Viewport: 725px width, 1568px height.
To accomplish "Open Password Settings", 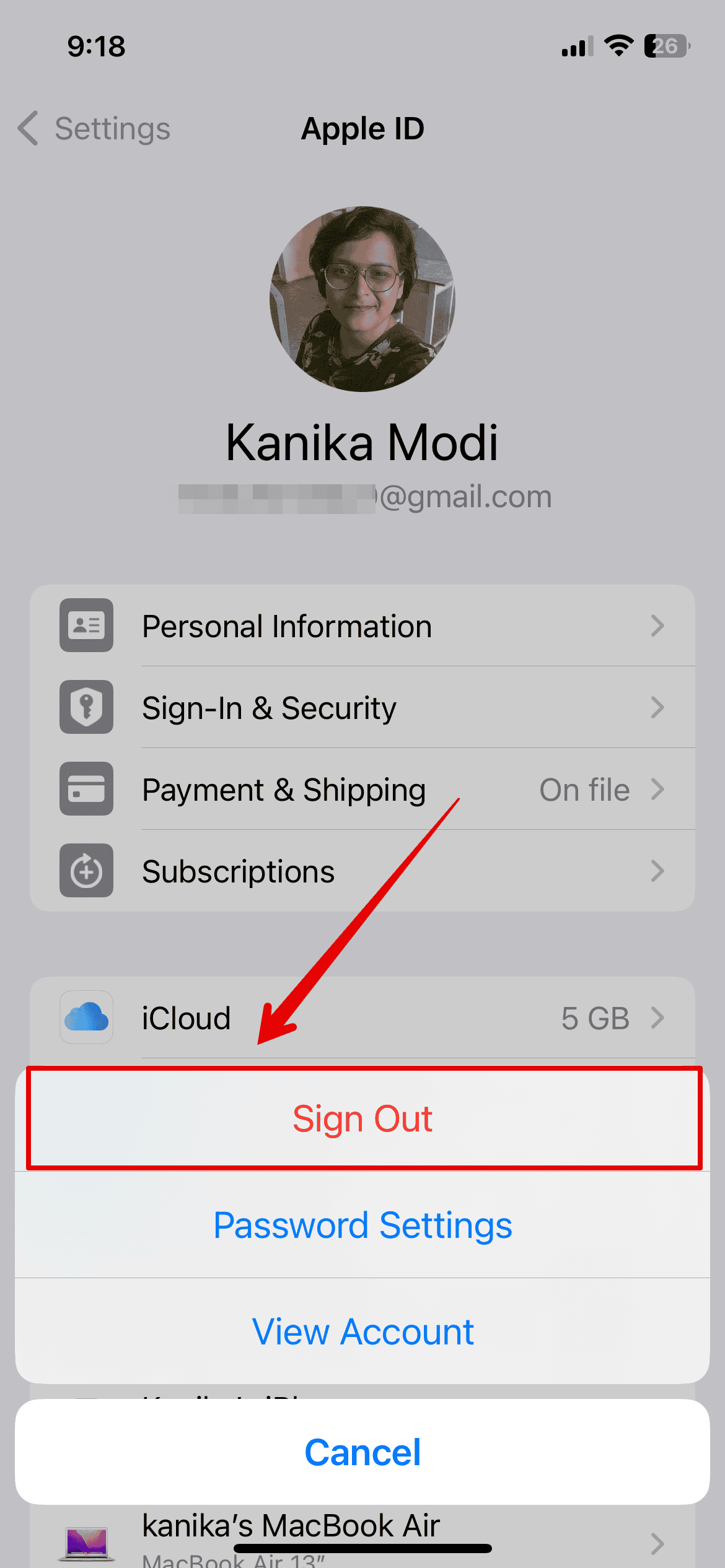I will [x=362, y=1225].
